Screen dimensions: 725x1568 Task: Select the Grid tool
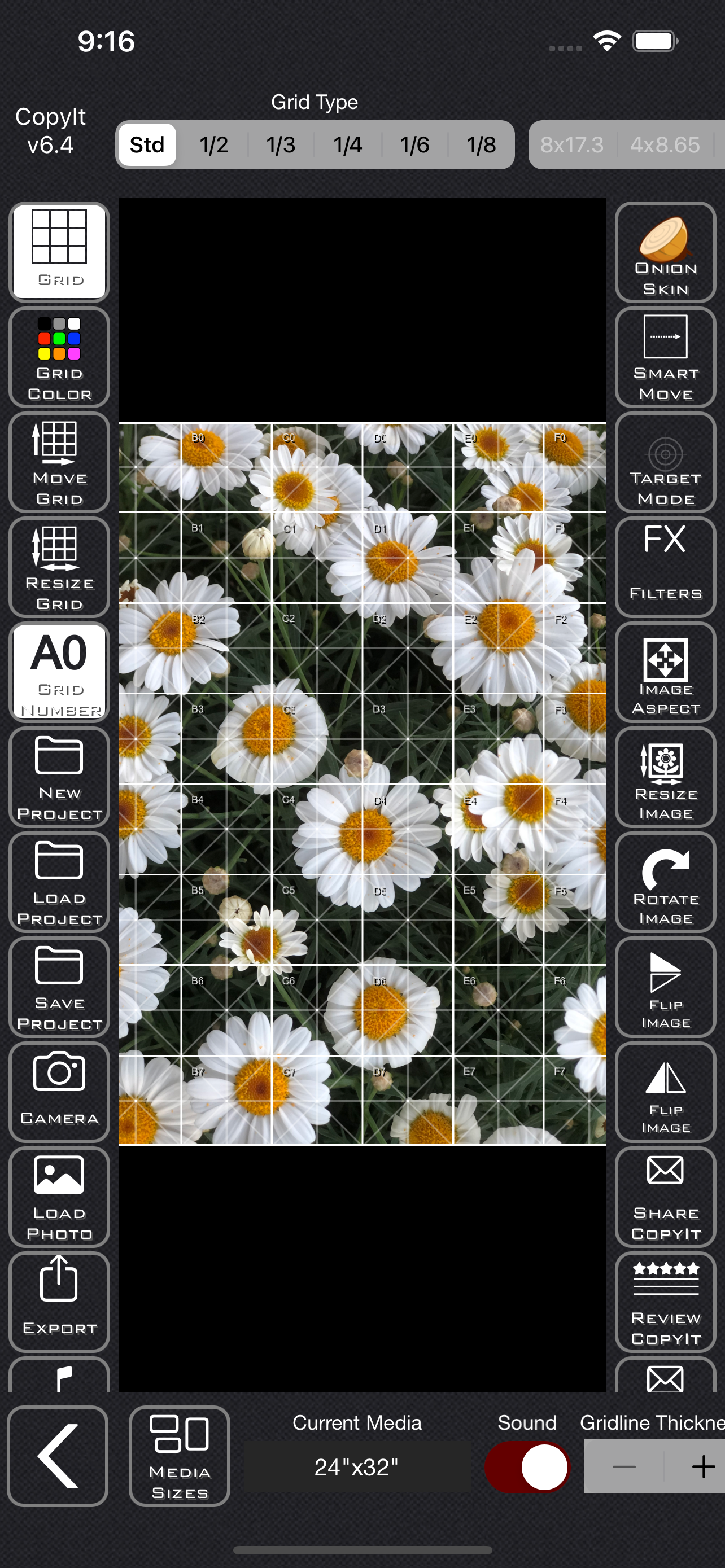[x=58, y=251]
